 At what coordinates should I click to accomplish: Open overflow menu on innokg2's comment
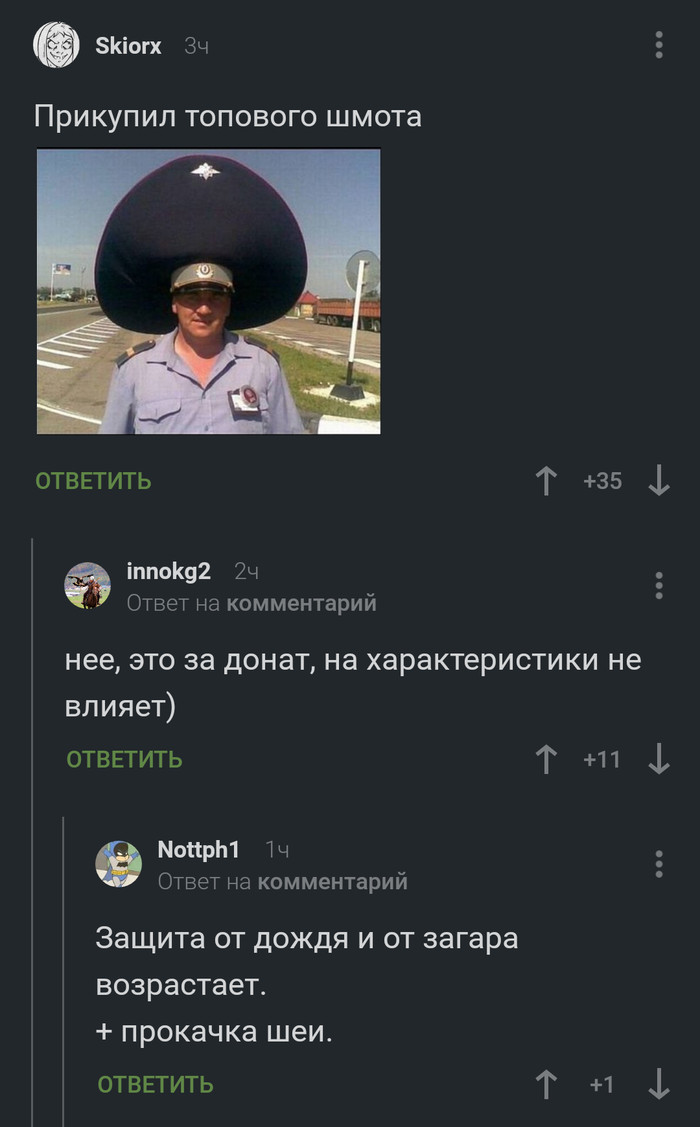pos(658,585)
